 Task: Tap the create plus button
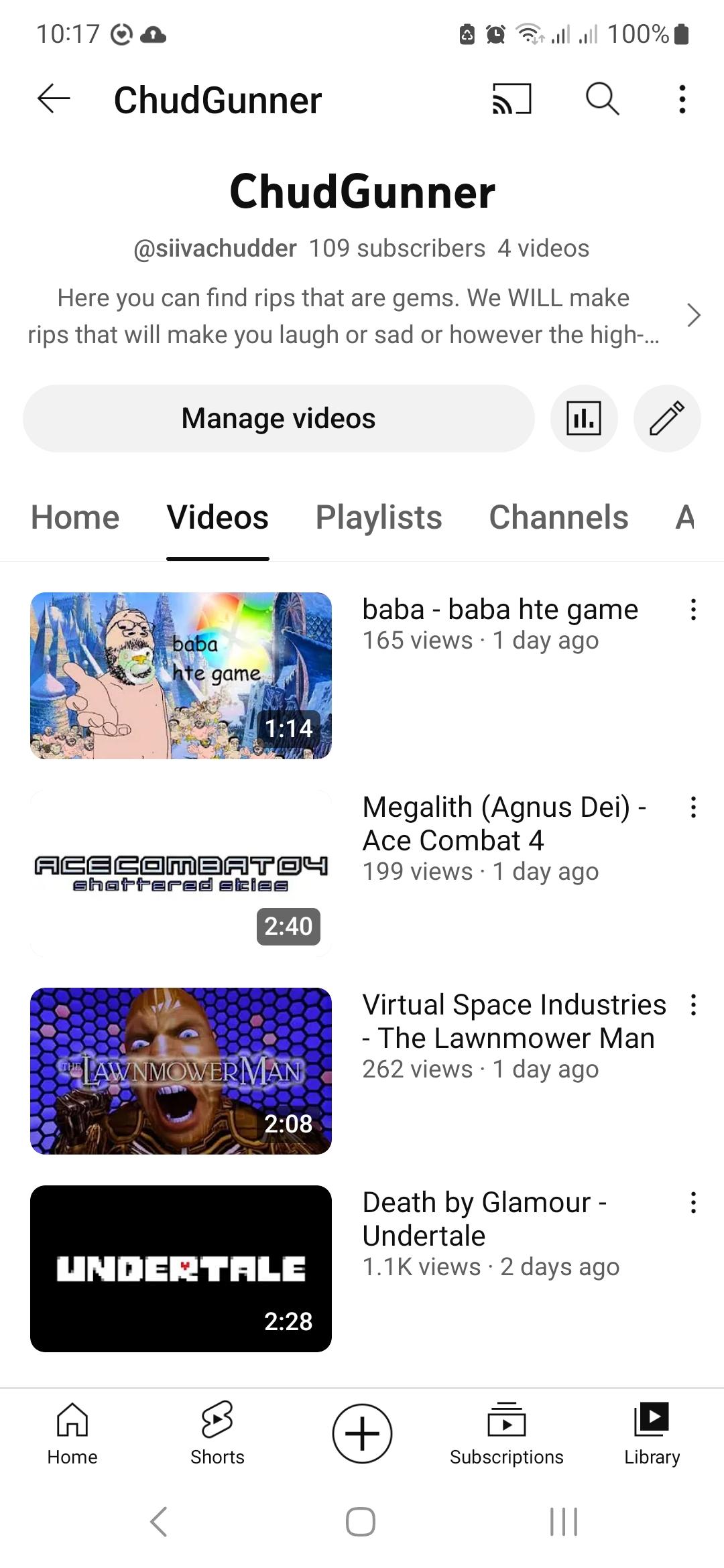tap(362, 1433)
